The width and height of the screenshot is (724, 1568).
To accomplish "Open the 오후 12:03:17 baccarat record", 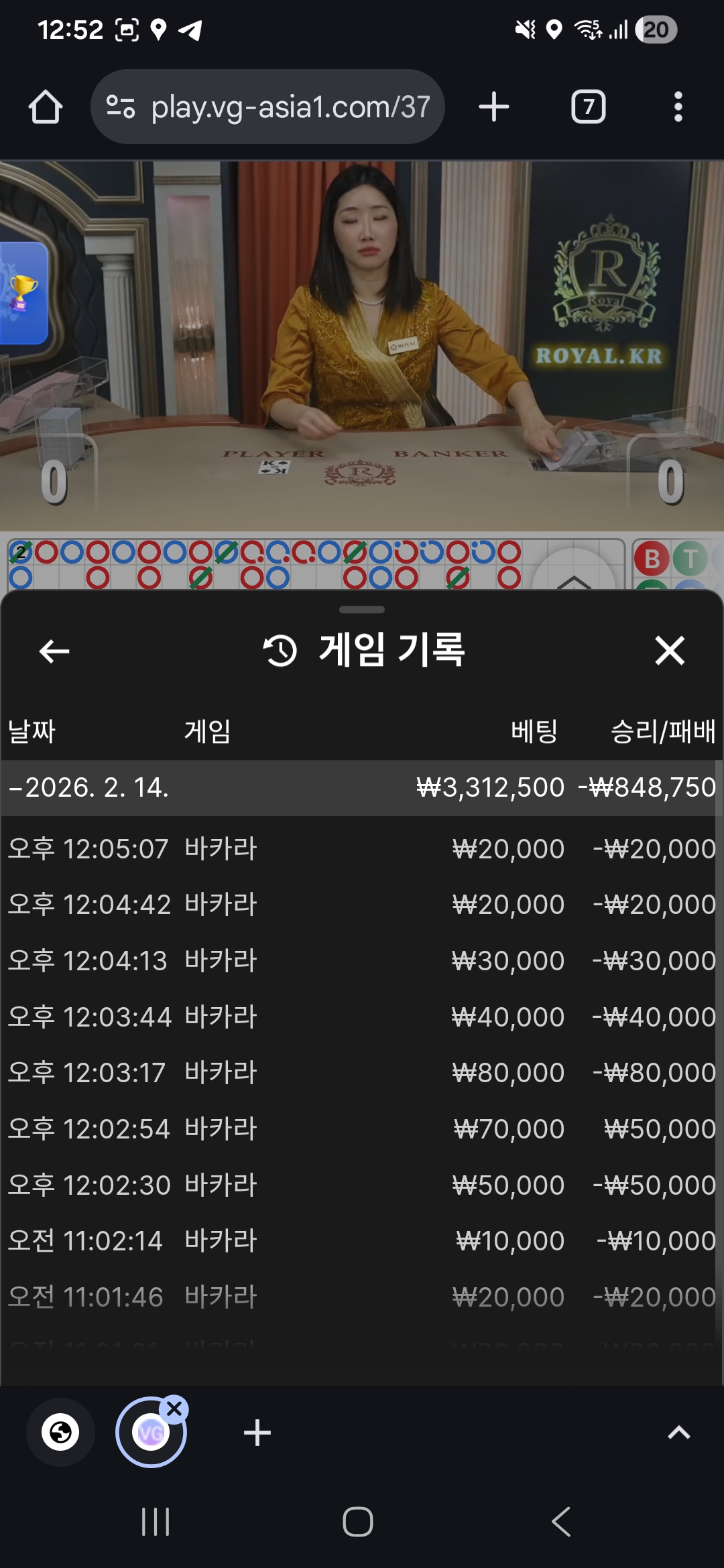I will coord(362,1073).
